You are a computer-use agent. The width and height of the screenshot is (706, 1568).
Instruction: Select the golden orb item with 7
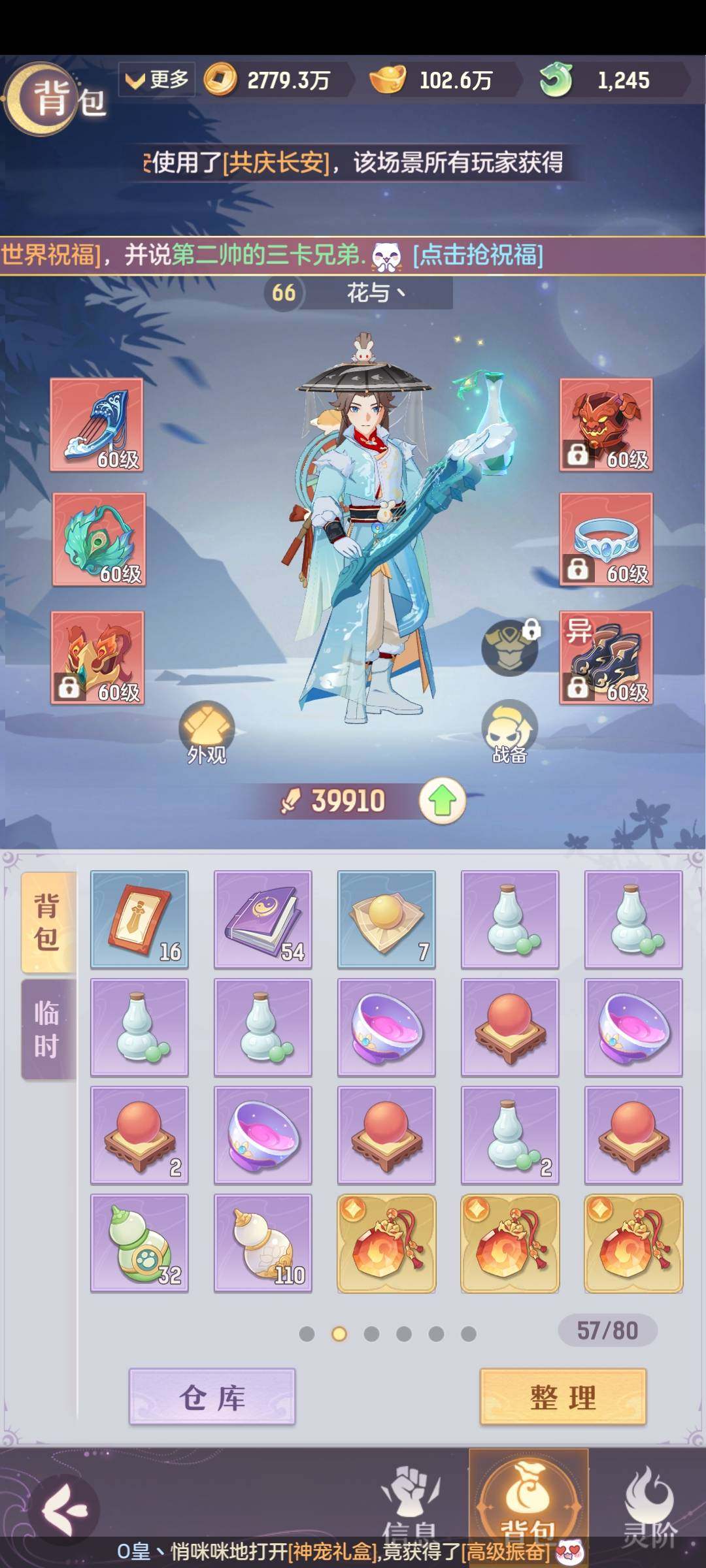coord(386,919)
